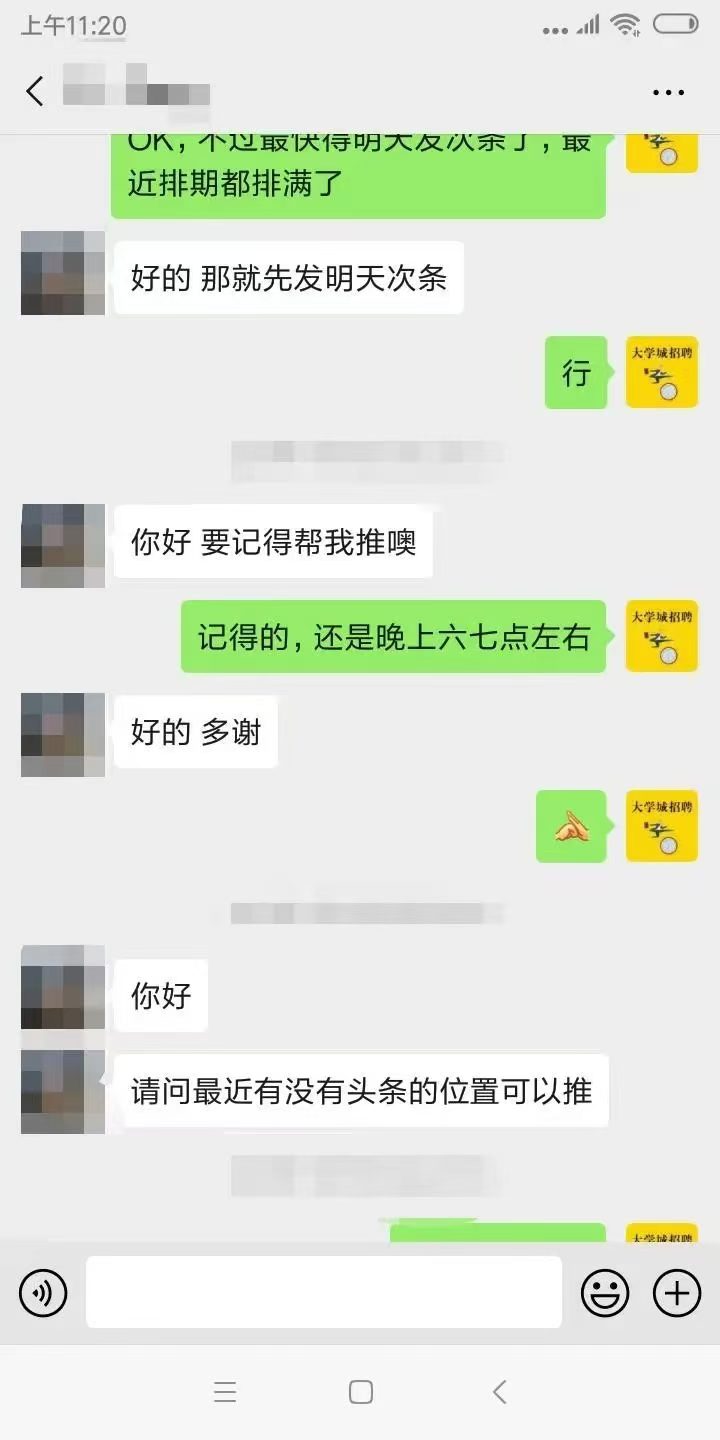The width and height of the screenshot is (720, 1440).
Task: Open the plus attachments panel
Action: [677, 1293]
